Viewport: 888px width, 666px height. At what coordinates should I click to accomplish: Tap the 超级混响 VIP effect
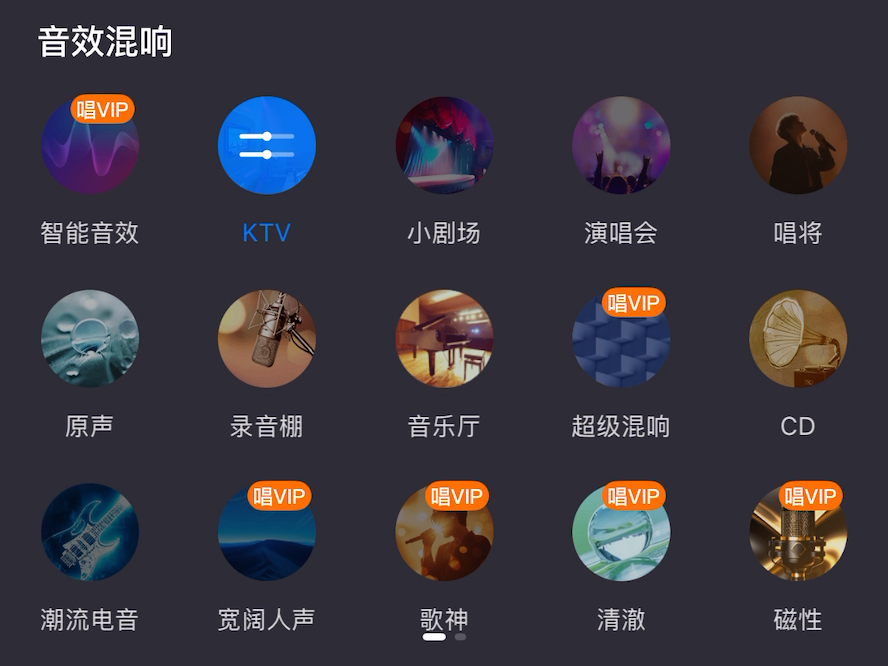click(621, 339)
